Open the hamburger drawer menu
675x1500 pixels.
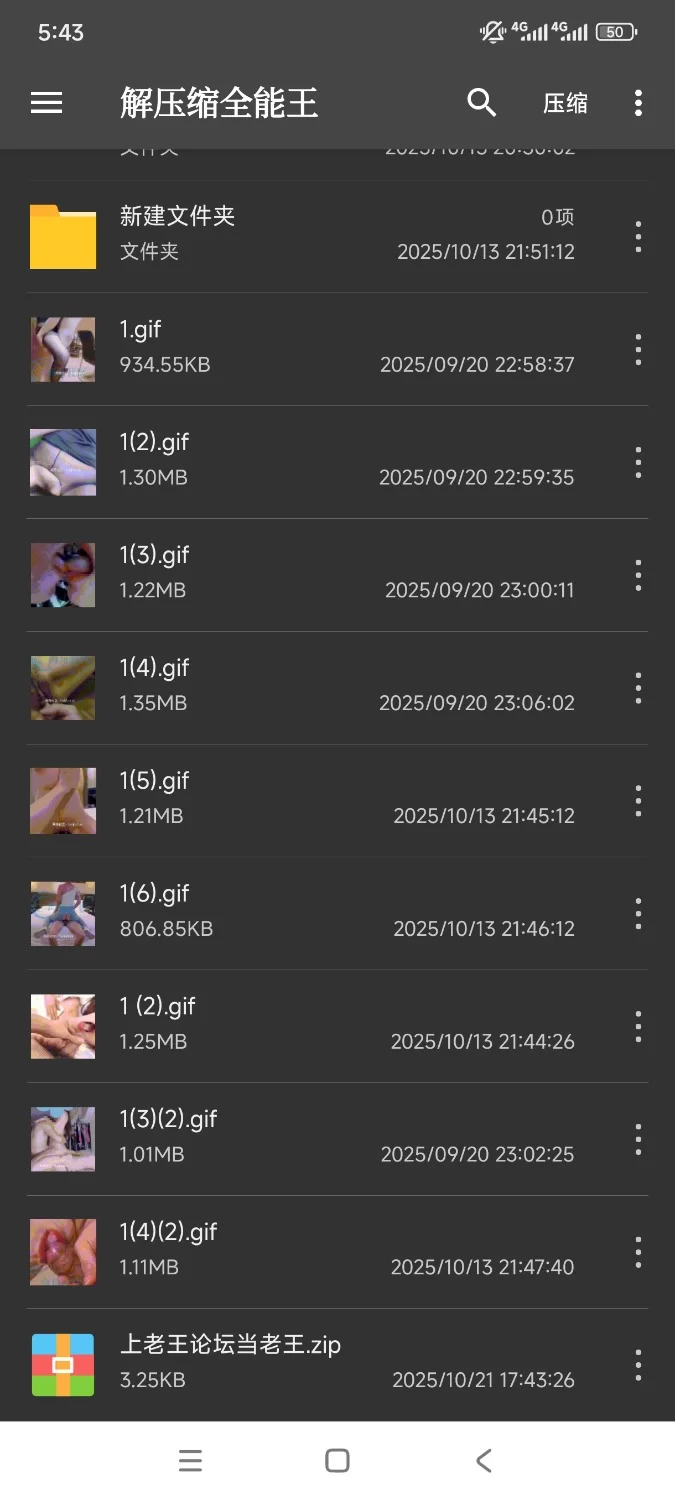(46, 103)
